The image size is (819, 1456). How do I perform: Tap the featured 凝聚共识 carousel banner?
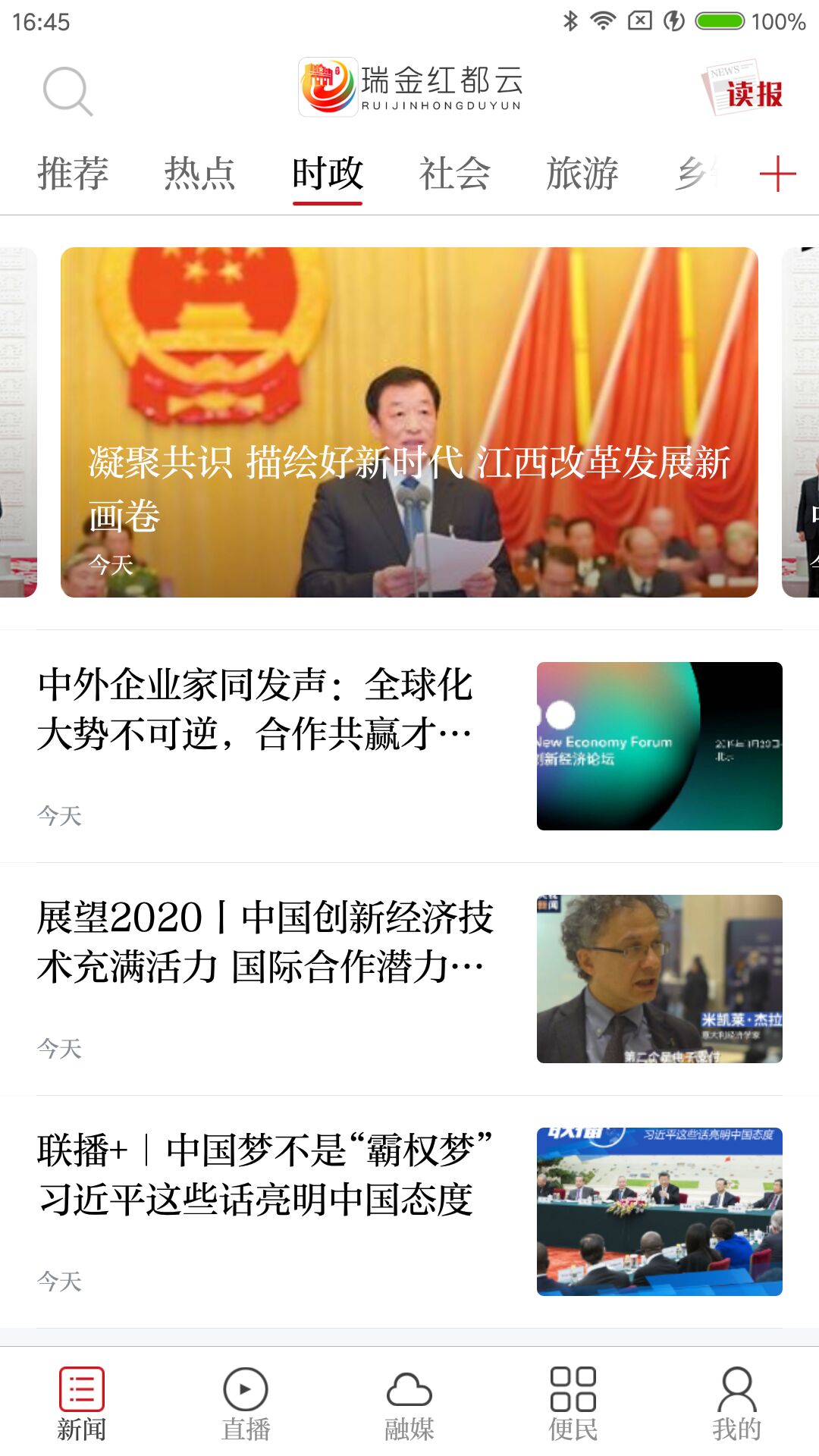(x=409, y=421)
